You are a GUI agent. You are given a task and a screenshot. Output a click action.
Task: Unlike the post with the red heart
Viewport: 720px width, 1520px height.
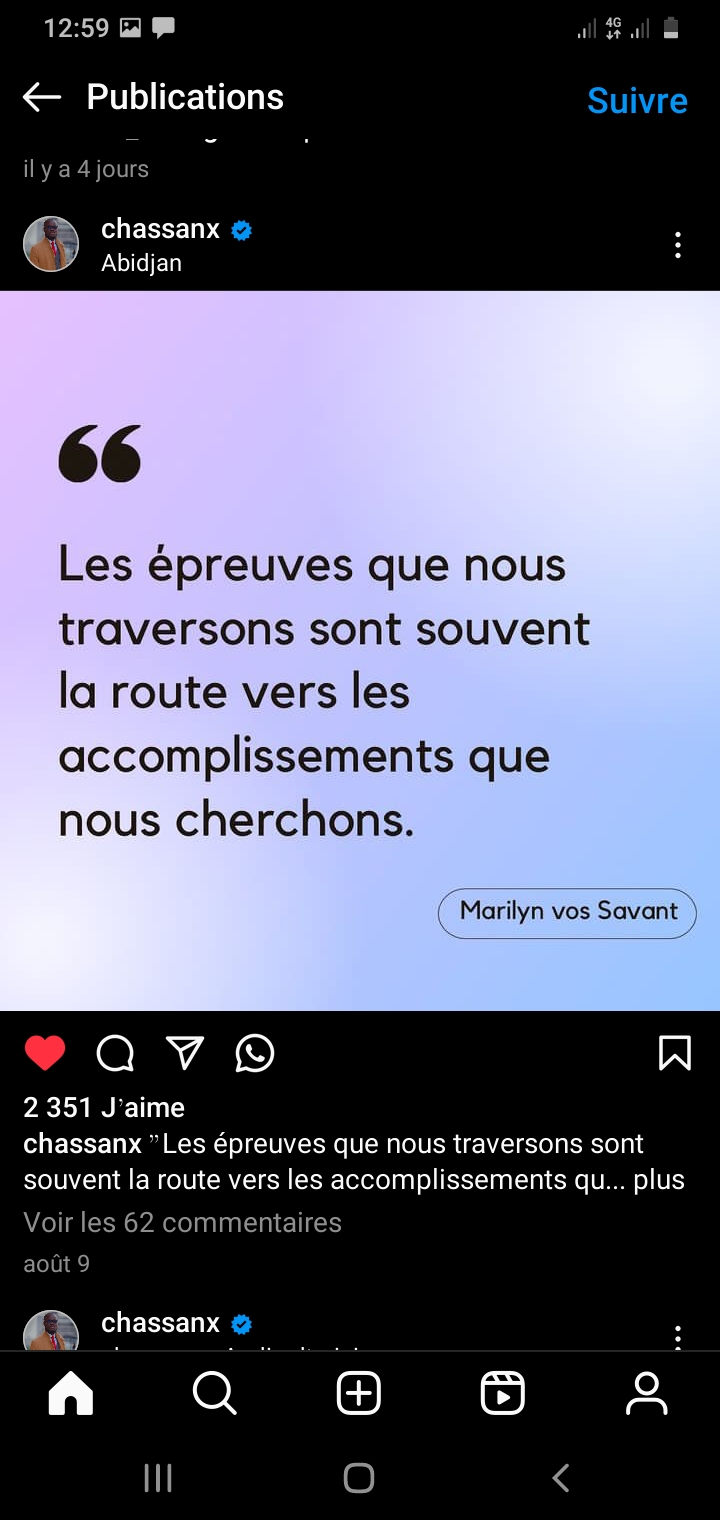45,1053
